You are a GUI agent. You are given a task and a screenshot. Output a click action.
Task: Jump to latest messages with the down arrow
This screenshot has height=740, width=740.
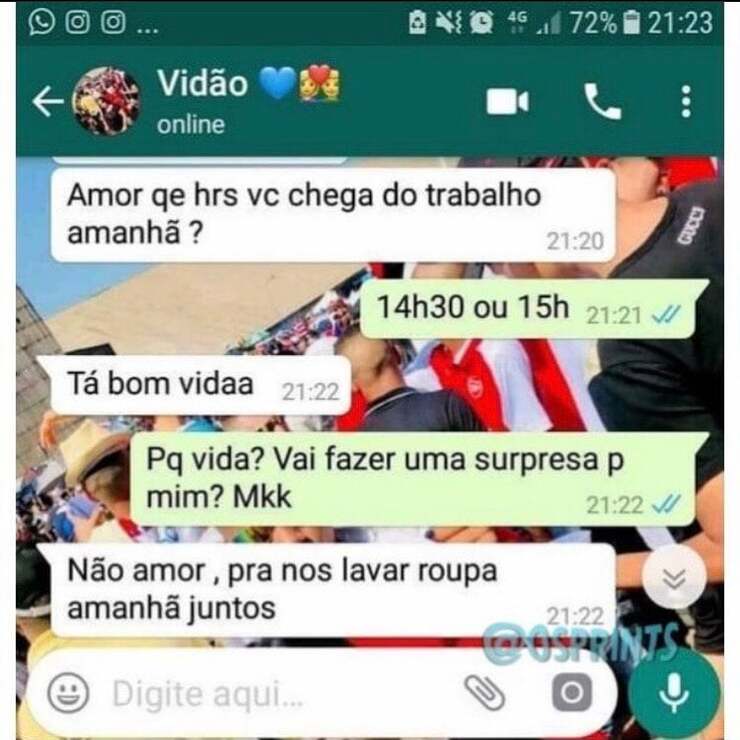coord(674,579)
